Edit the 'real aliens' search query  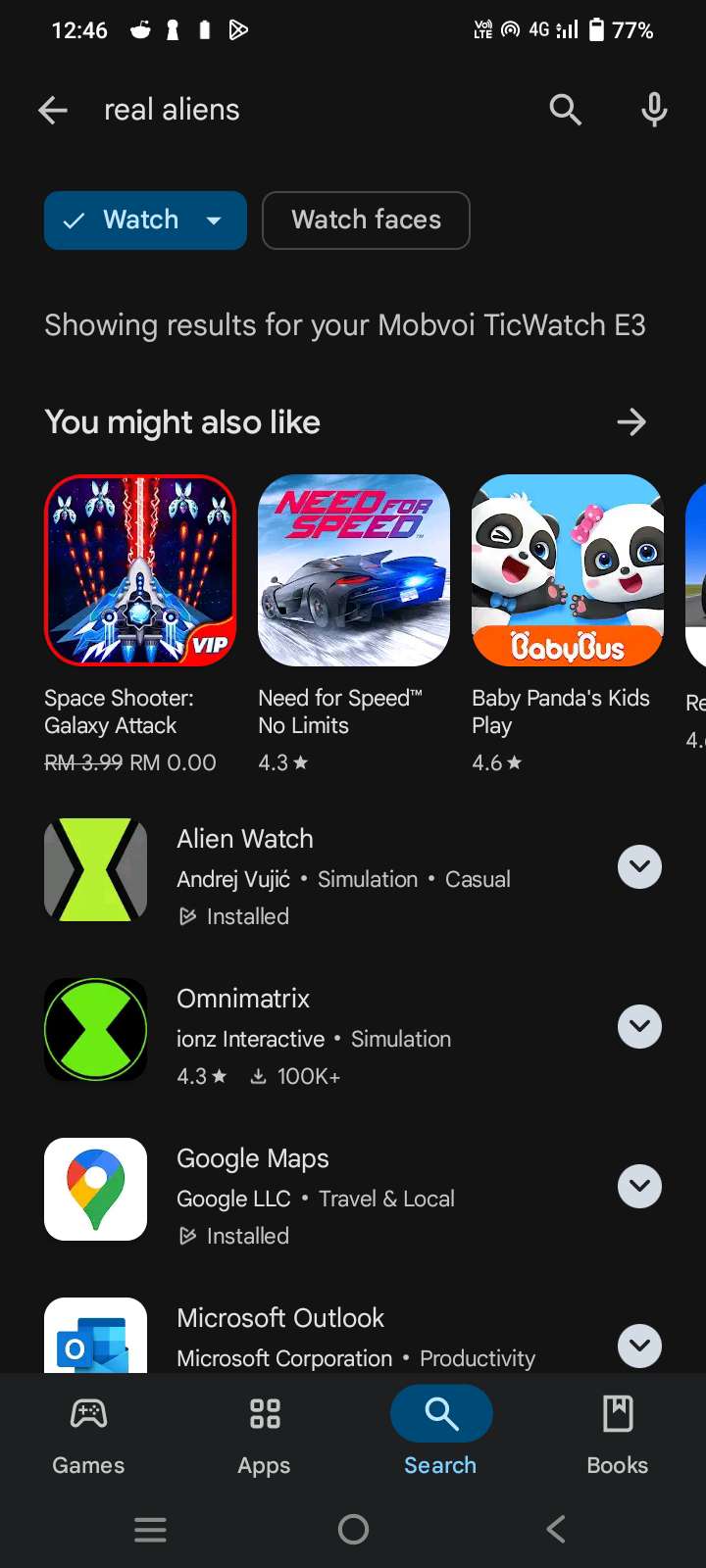point(294,110)
